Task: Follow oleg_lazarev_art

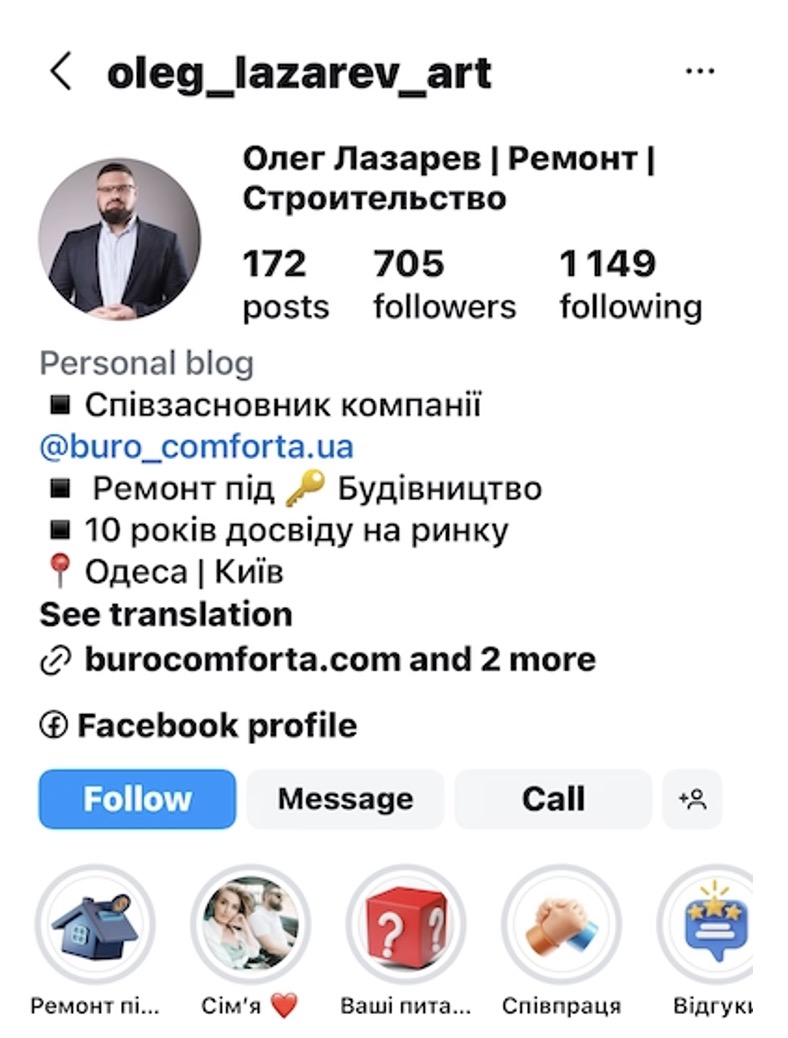Action: tap(137, 799)
